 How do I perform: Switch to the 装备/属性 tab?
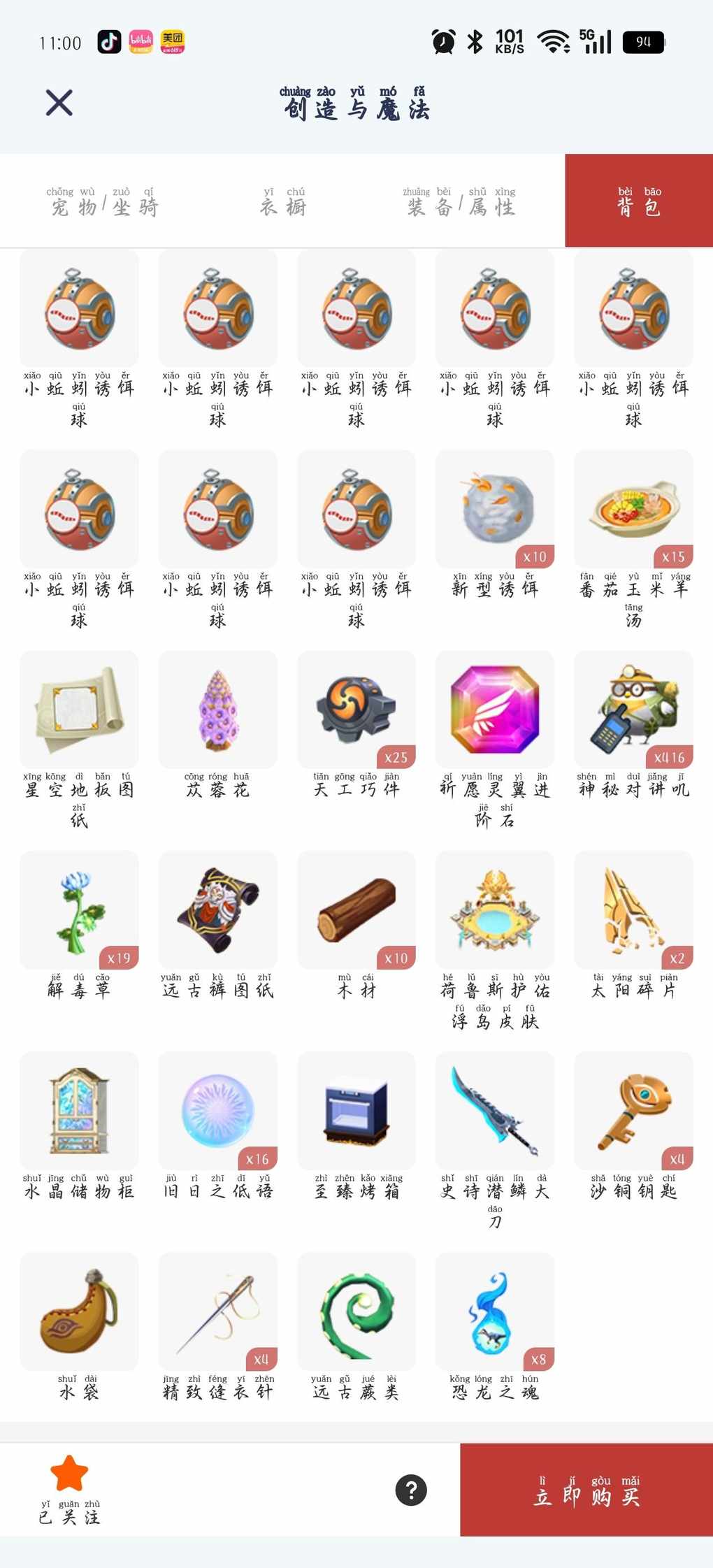pos(461,202)
